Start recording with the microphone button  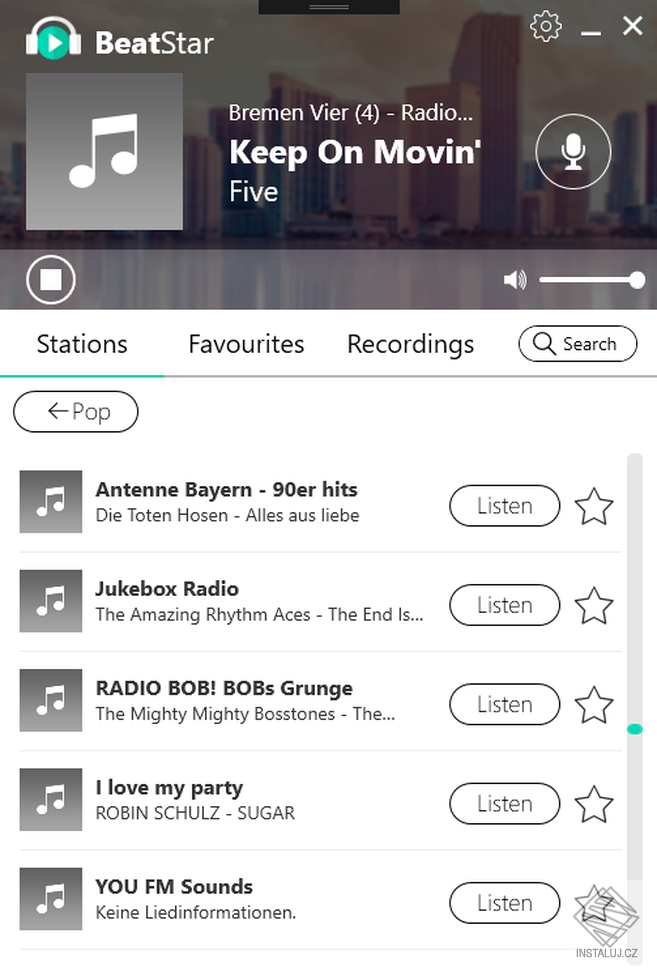click(x=573, y=152)
